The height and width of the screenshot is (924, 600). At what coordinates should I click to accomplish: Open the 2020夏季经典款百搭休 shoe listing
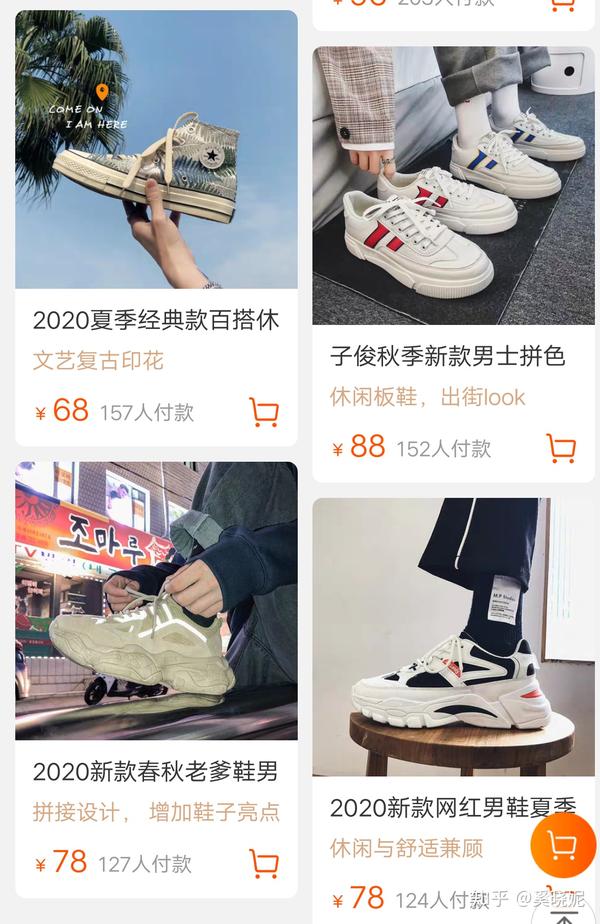click(x=156, y=319)
